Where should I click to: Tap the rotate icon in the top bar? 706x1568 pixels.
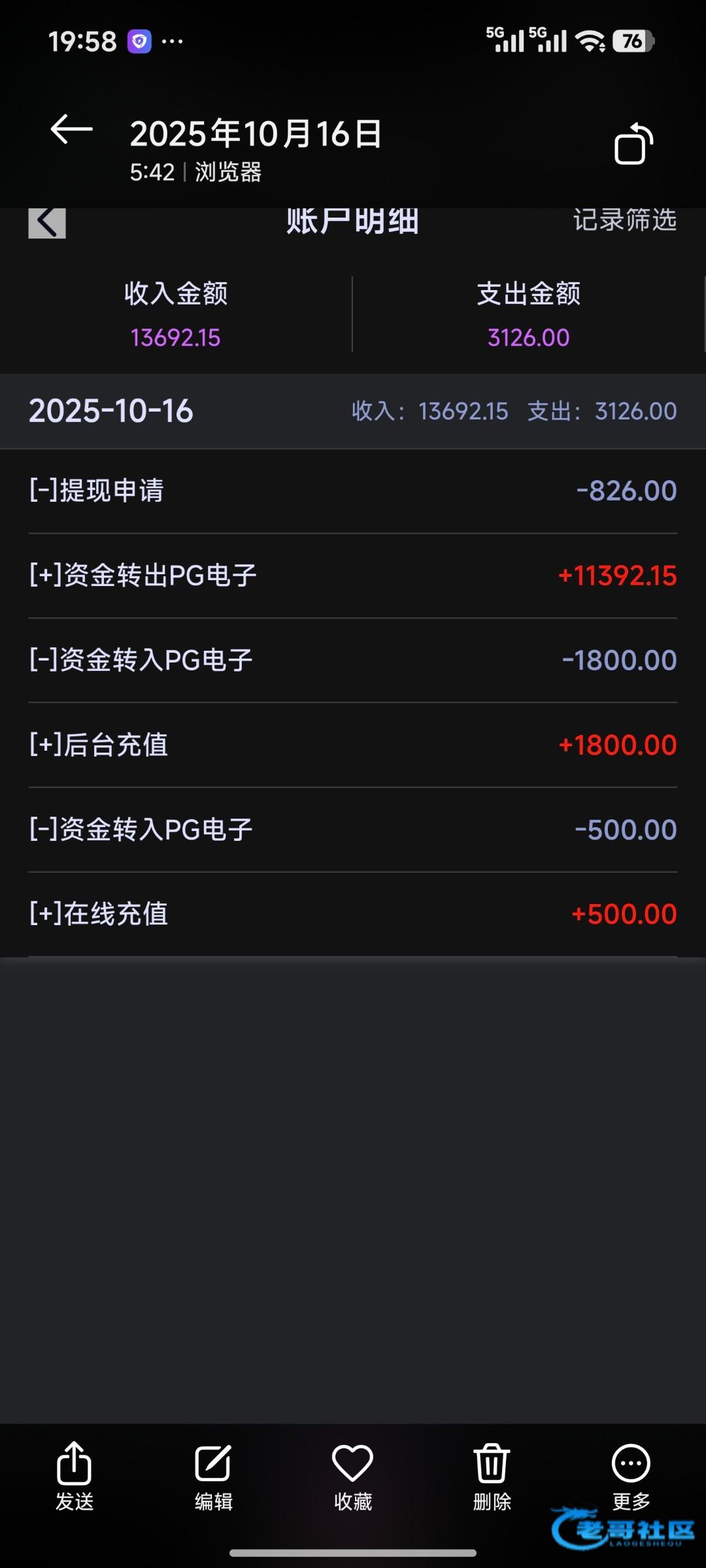[x=633, y=144]
